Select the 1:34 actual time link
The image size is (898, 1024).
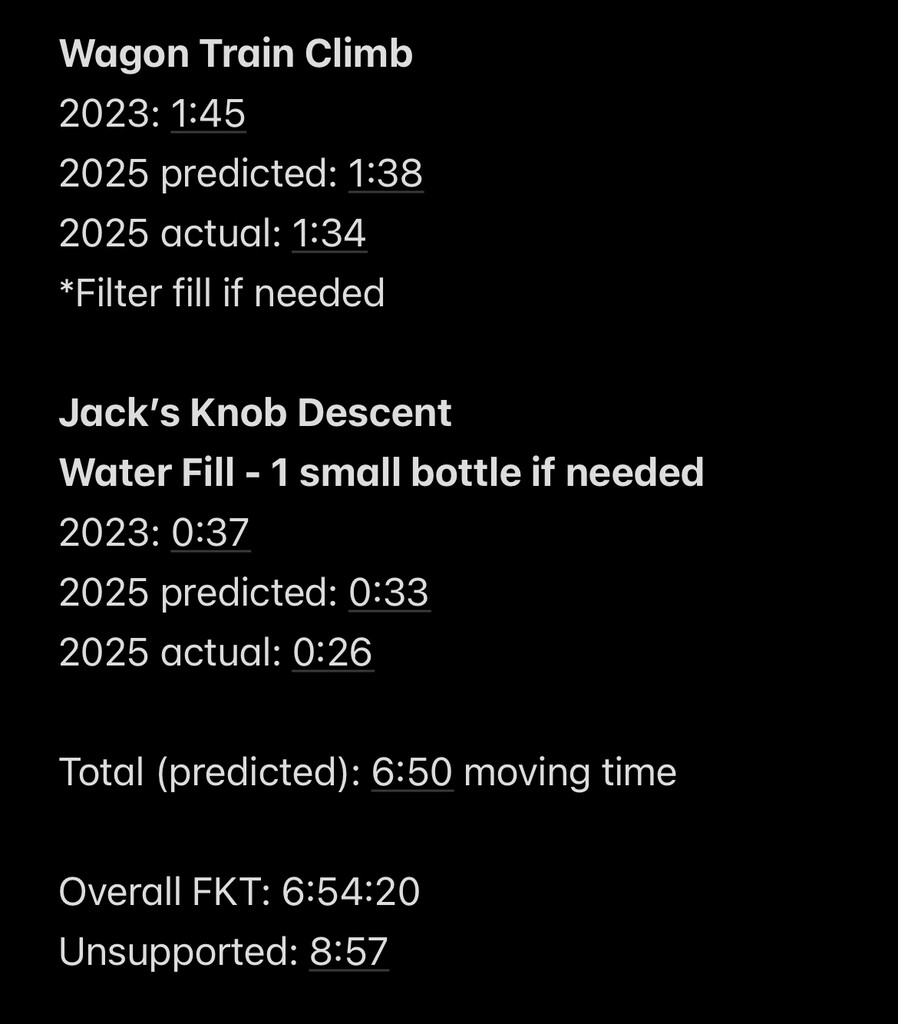[x=329, y=234]
